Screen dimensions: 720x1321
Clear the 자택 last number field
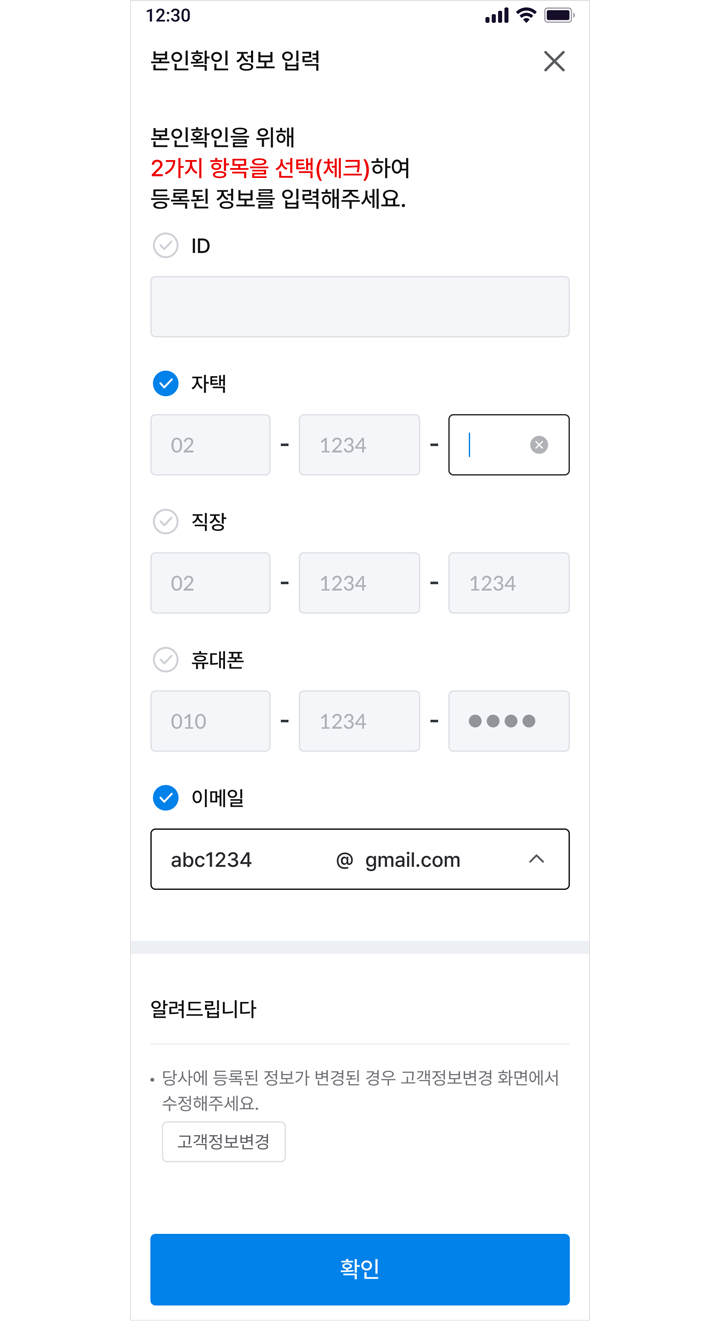(x=539, y=445)
